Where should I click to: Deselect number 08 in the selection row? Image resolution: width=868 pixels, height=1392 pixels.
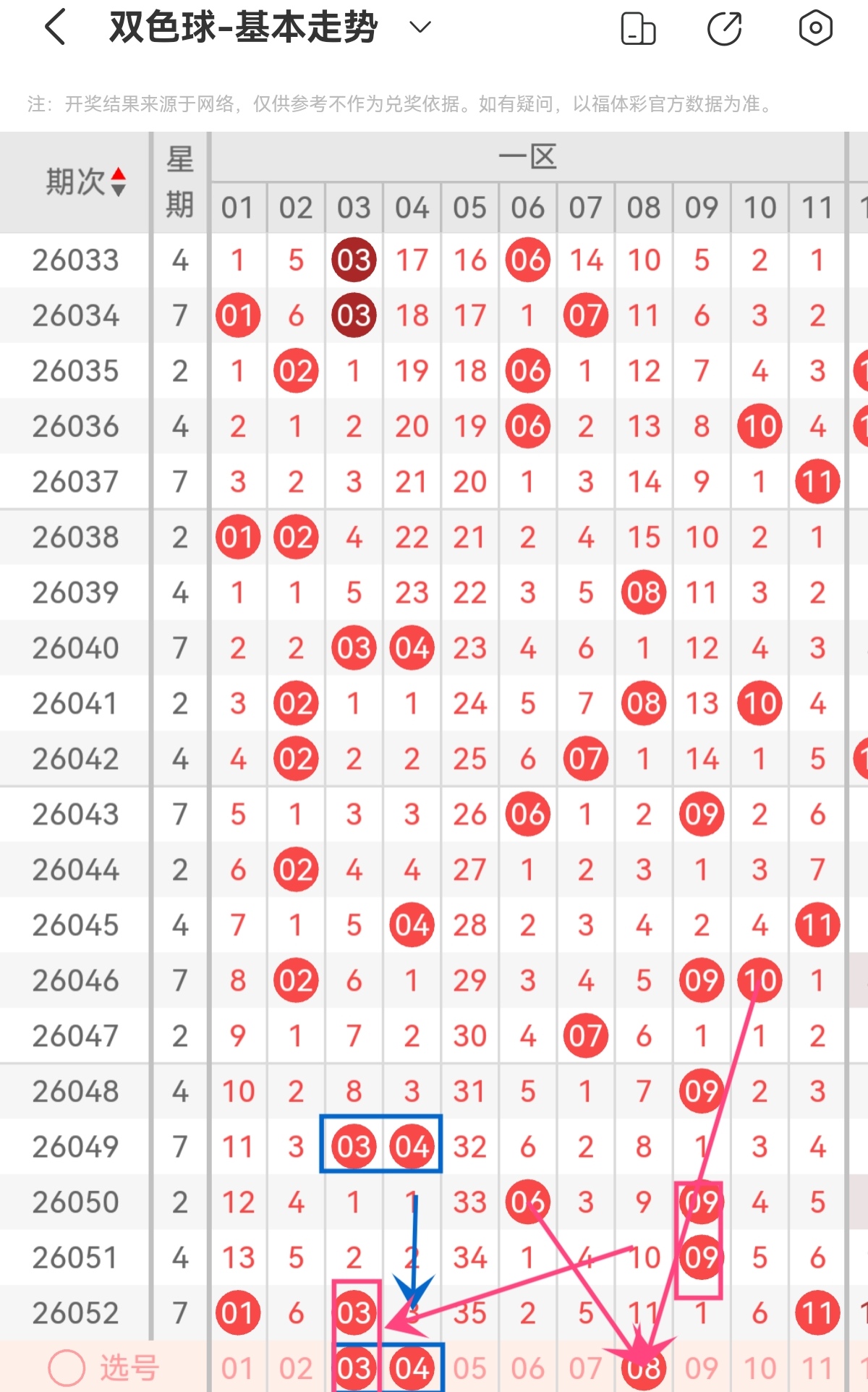[643, 1368]
